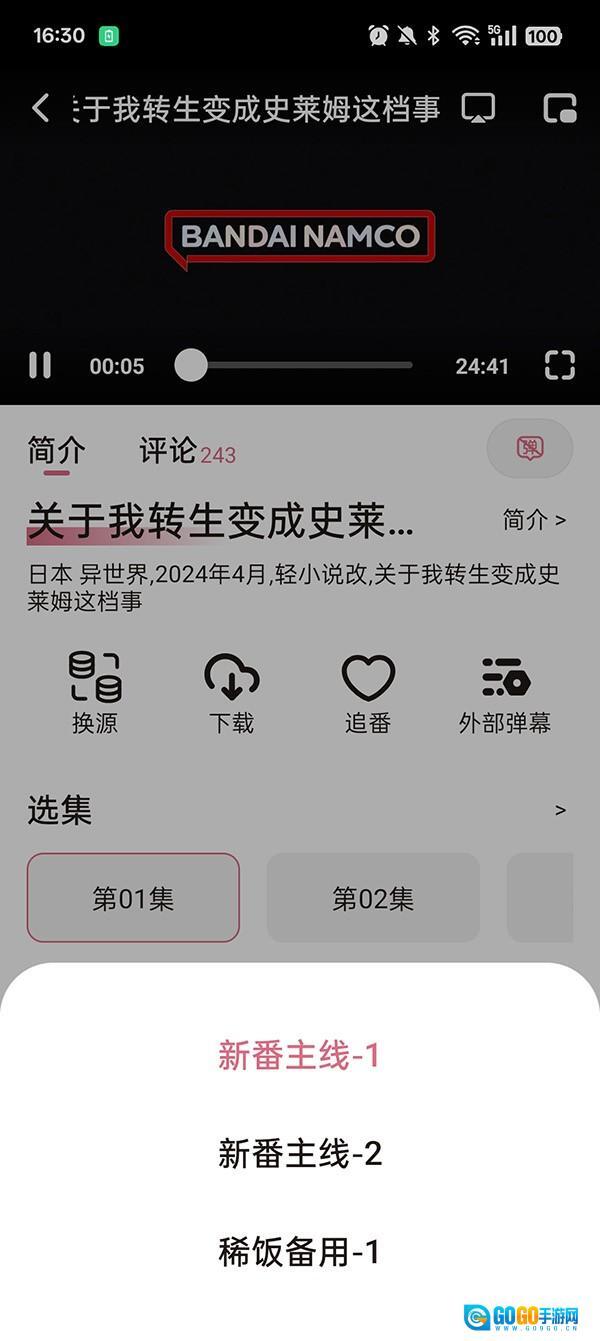The height and width of the screenshot is (1341, 600).
Task: Open 外部弹幕 settings
Action: pos(505,692)
